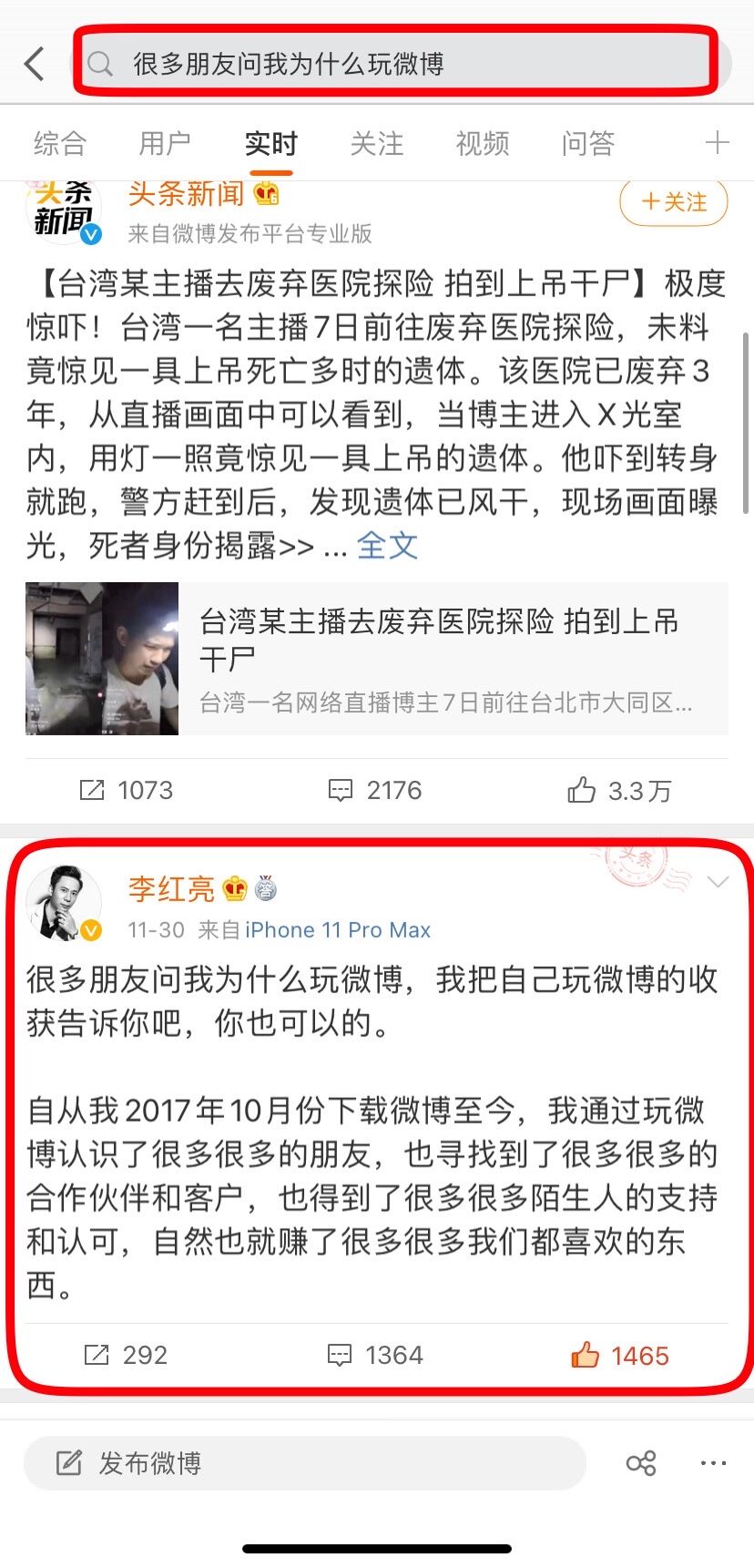Switch to the 用户 tab
The height and width of the screenshot is (1568, 754).
click(165, 143)
